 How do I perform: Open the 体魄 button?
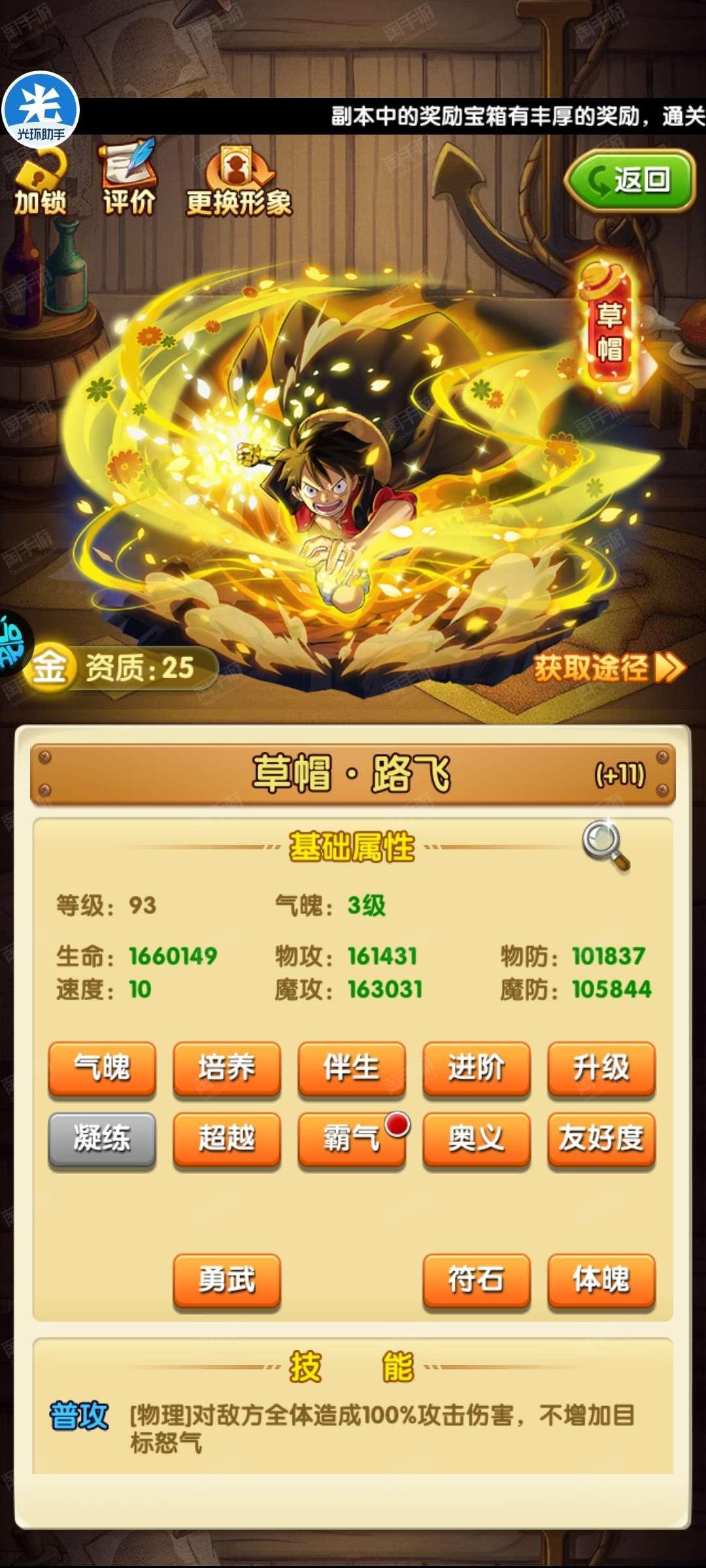click(601, 1280)
